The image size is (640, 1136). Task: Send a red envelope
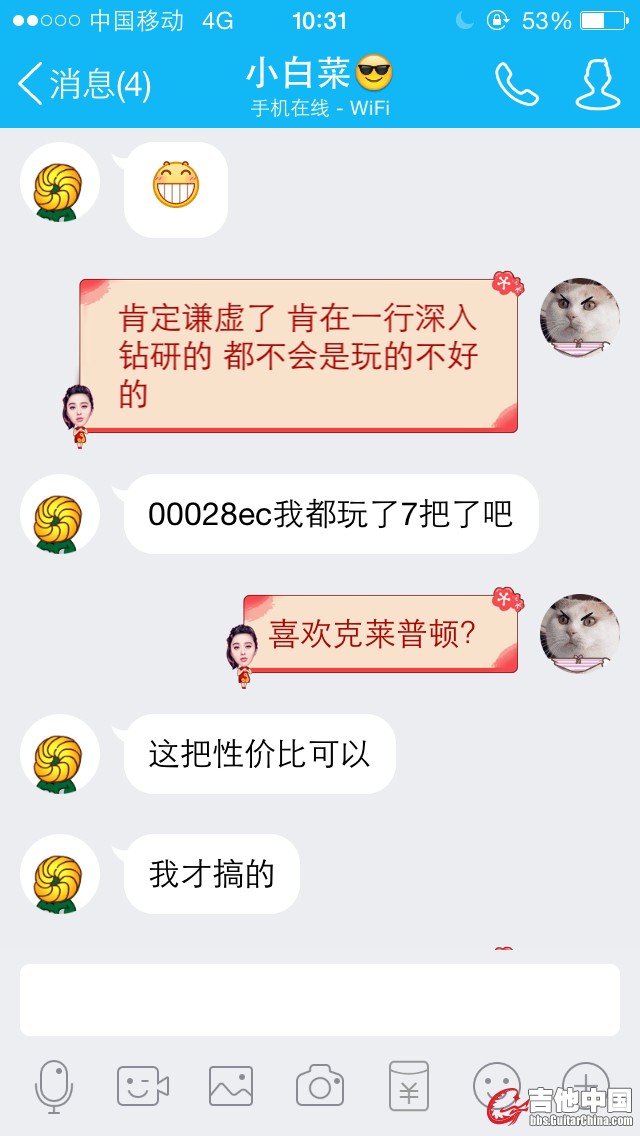pos(409,1086)
